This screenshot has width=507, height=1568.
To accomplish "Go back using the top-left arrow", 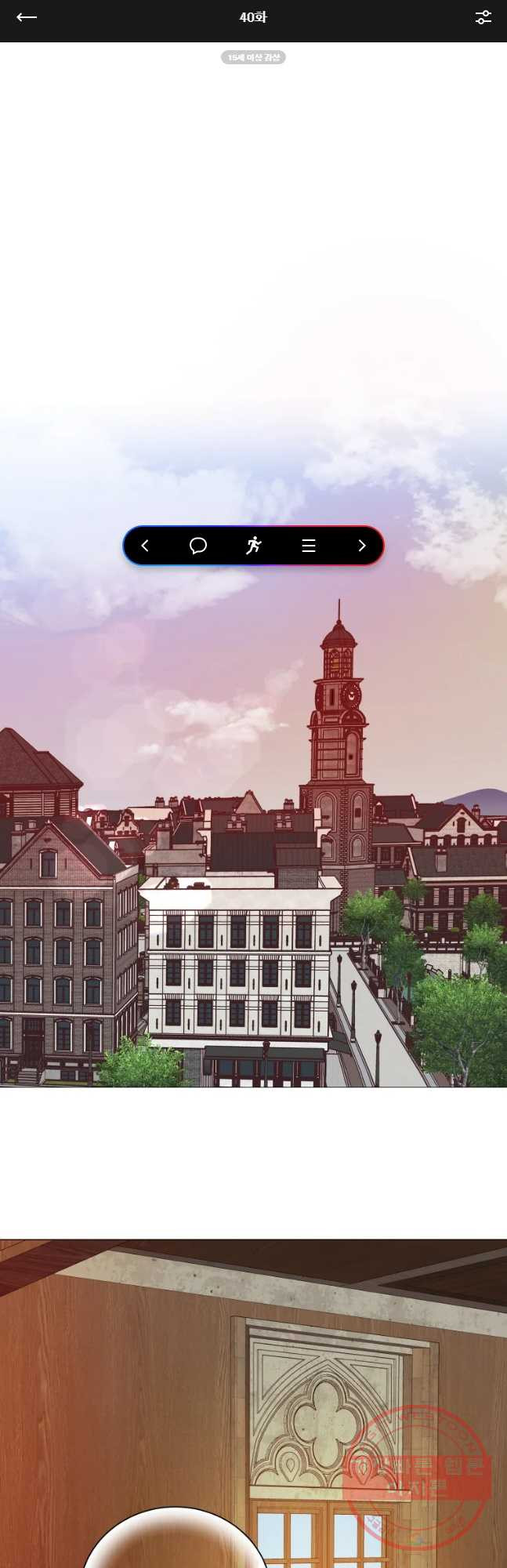I will point(27,17).
